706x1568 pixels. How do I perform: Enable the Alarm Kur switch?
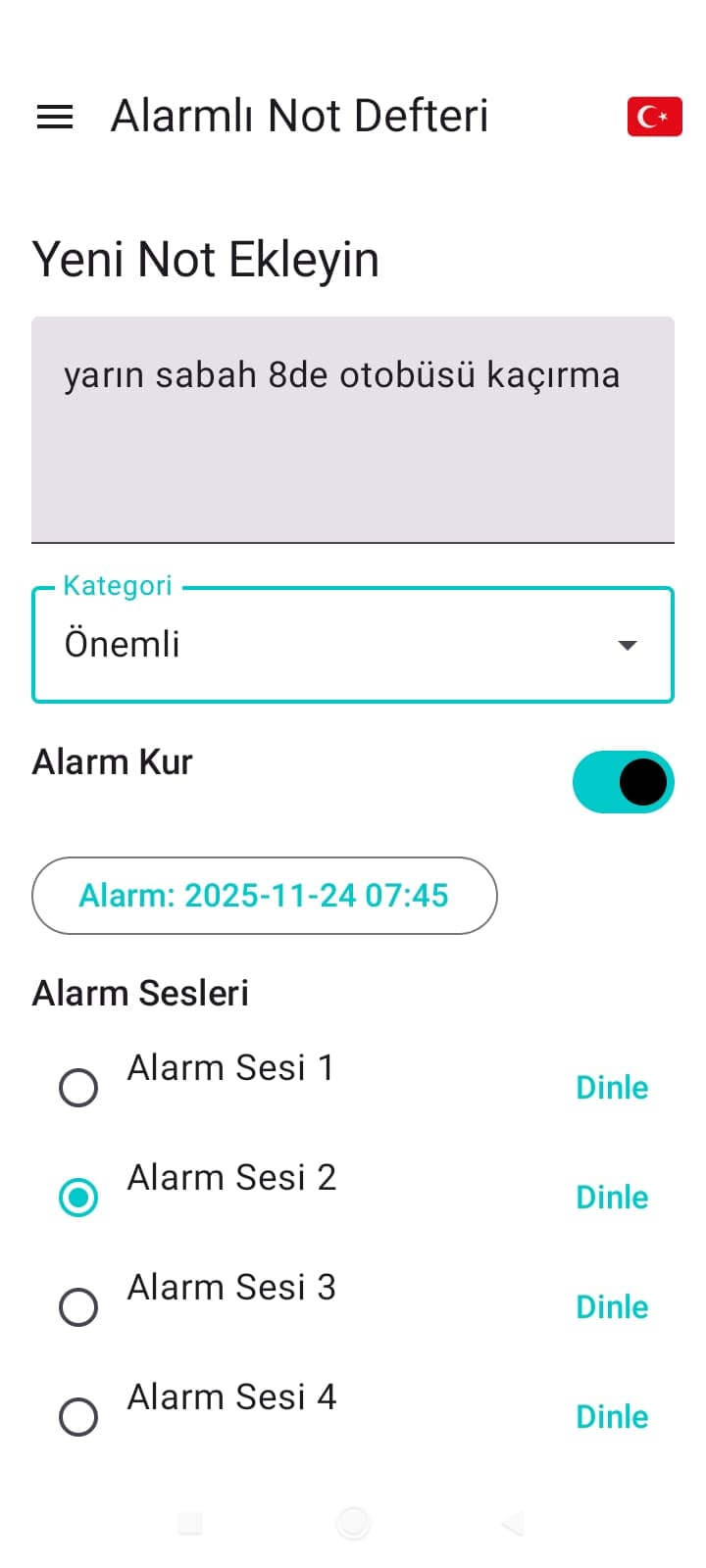click(x=624, y=781)
